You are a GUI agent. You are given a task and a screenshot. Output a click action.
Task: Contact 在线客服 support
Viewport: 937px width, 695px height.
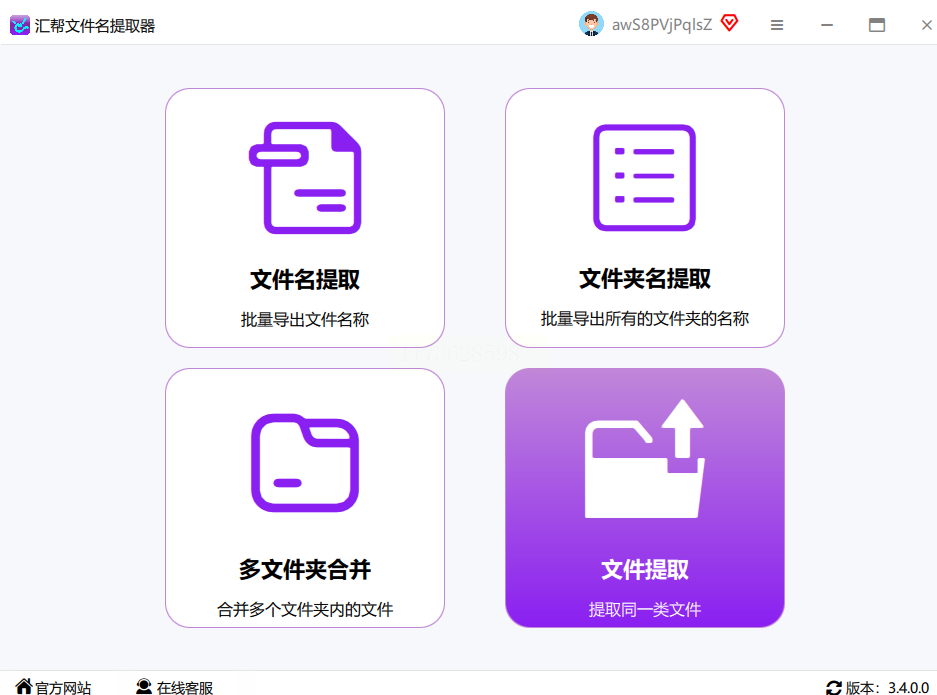point(175,687)
